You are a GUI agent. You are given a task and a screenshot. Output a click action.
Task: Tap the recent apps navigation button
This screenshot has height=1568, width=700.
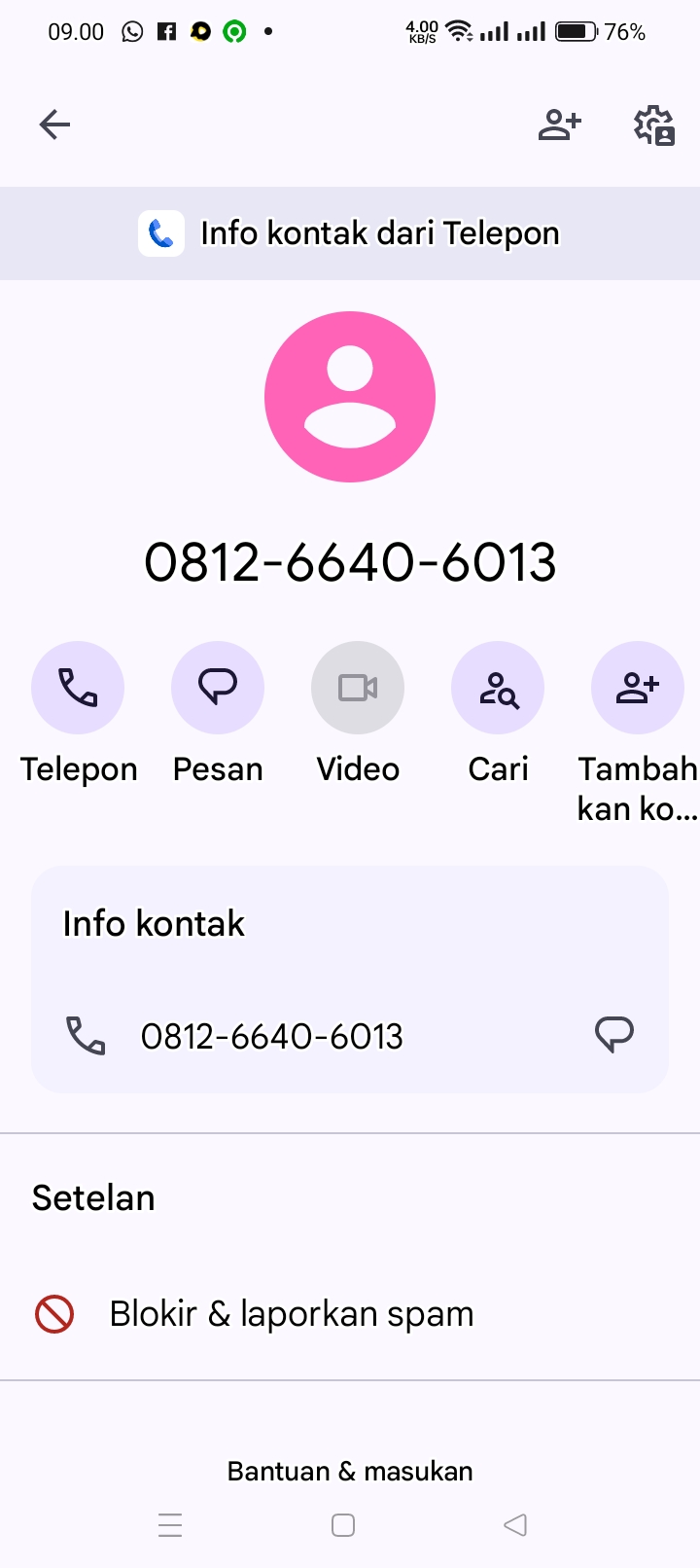coord(170,1525)
